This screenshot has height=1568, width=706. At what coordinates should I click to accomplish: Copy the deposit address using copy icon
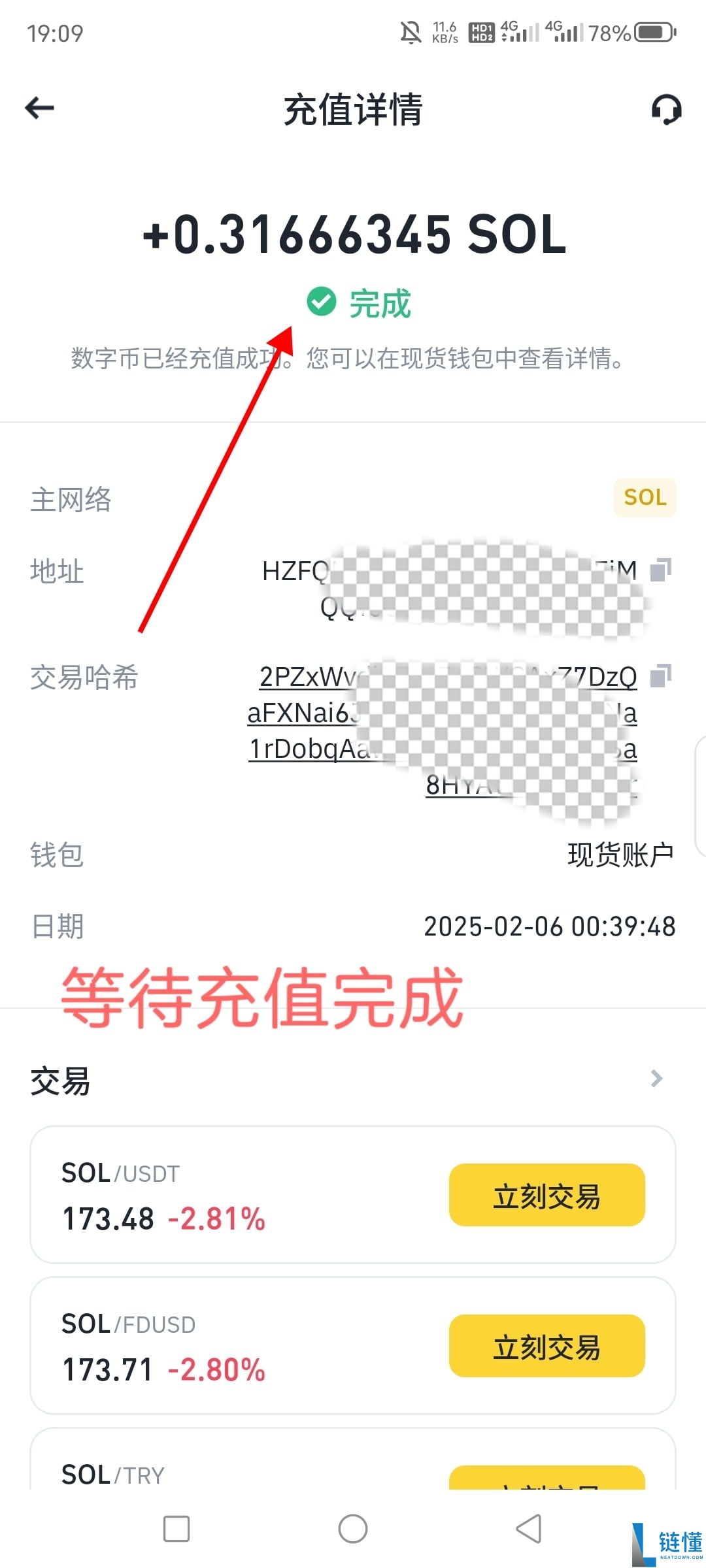660,570
